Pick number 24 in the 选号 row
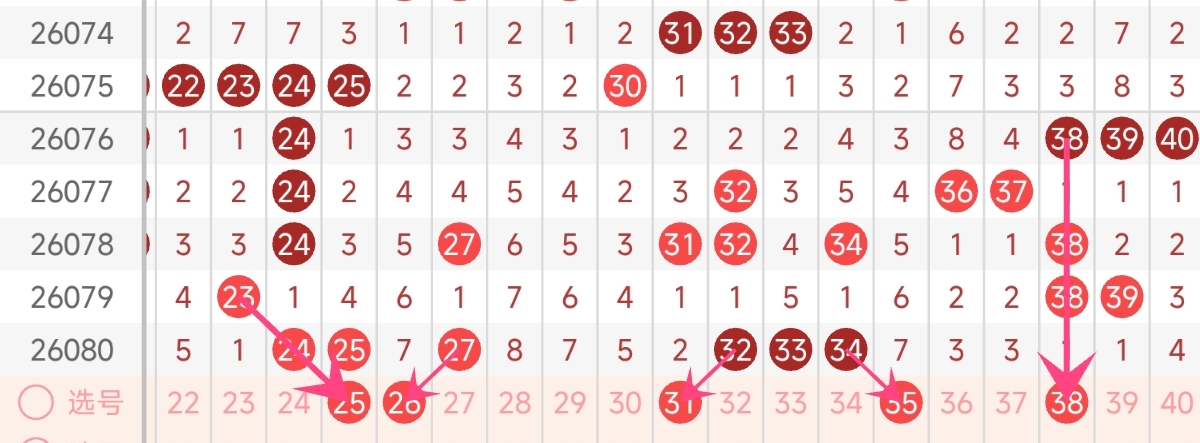 click(x=293, y=403)
